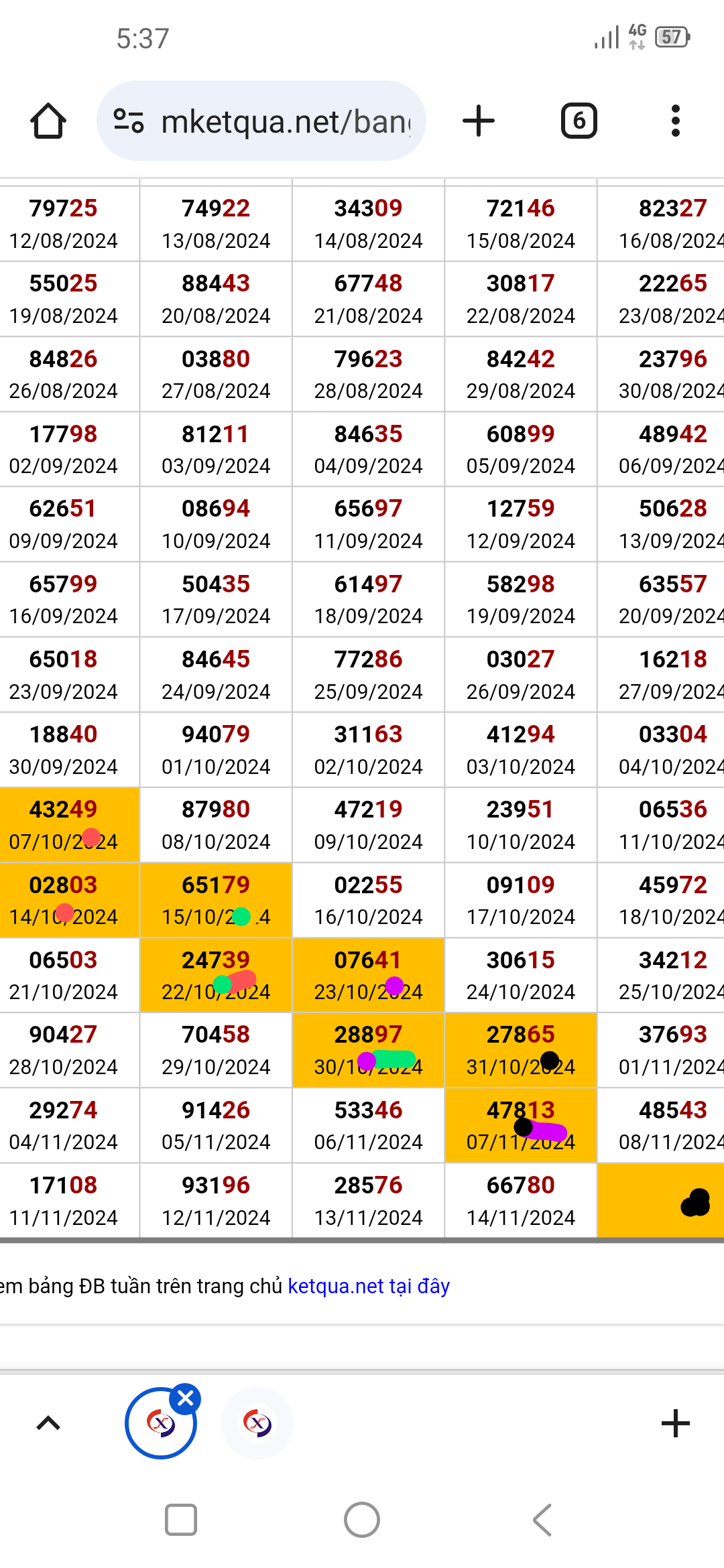The image size is (724, 1568).
Task: Open a new tab with plus icon
Action: click(x=479, y=121)
